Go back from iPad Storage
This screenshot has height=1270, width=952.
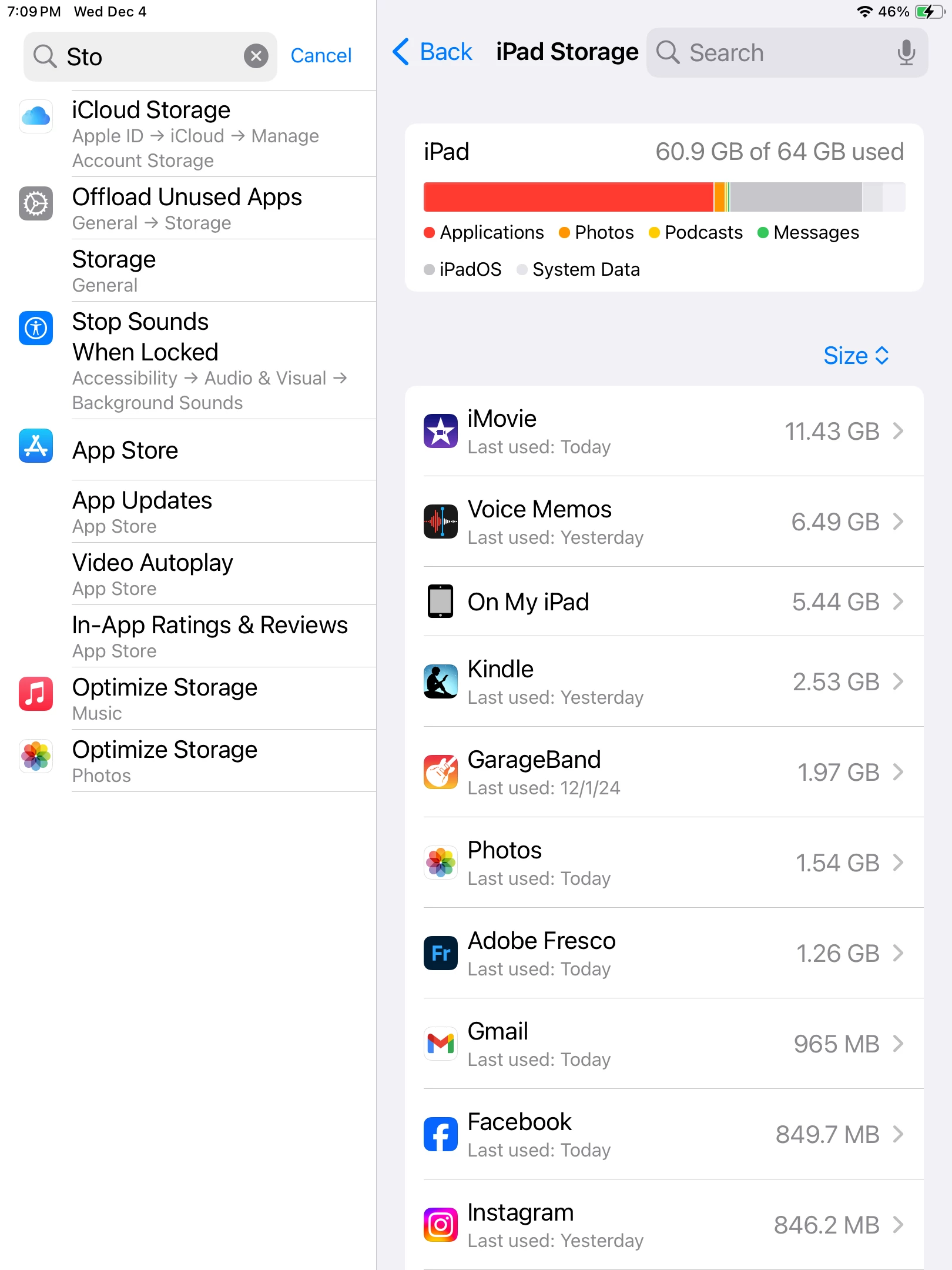[432, 52]
